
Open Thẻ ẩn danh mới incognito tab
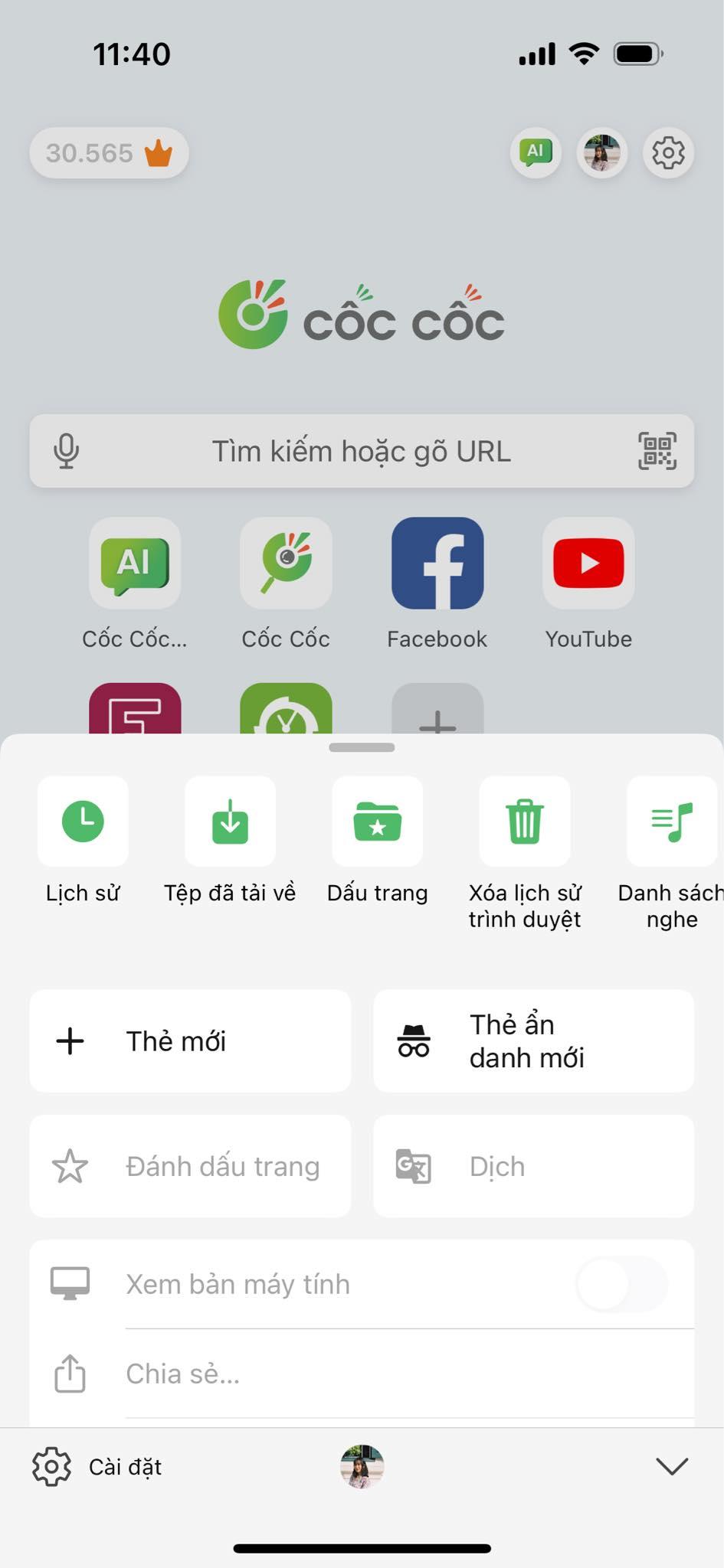533,1041
